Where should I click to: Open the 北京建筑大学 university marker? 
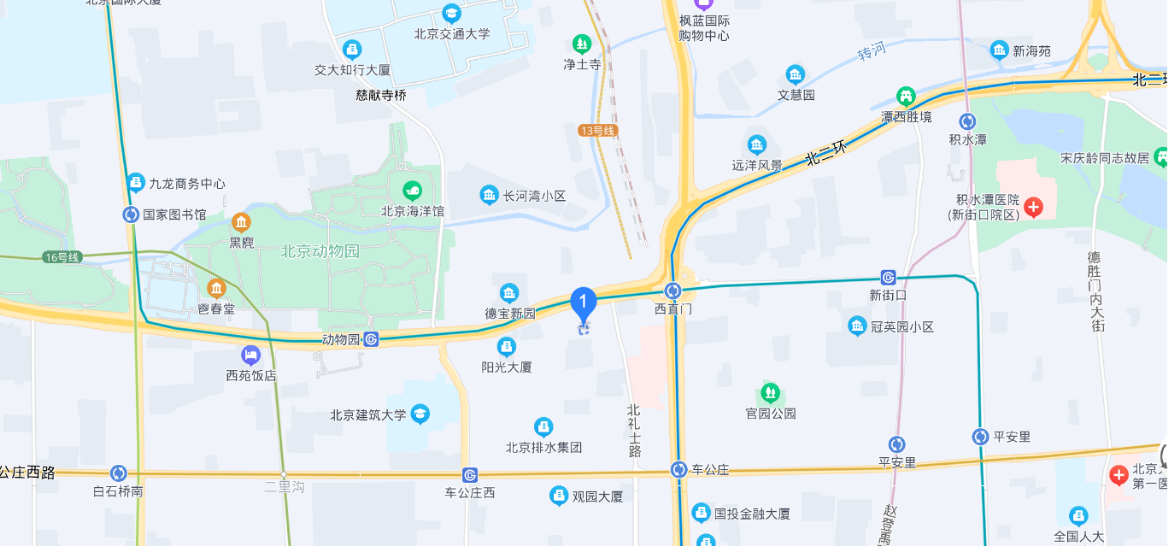point(420,414)
